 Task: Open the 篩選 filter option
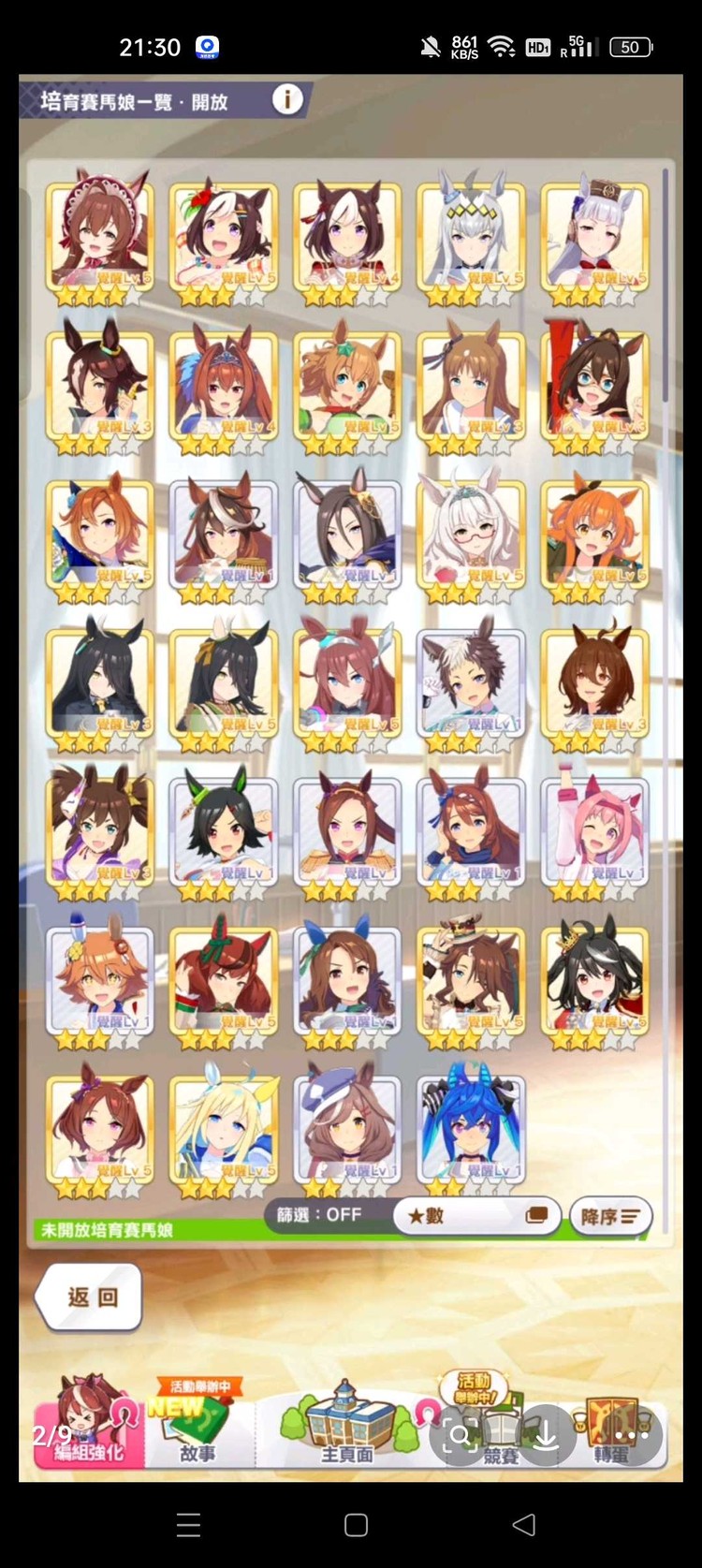point(319,1214)
